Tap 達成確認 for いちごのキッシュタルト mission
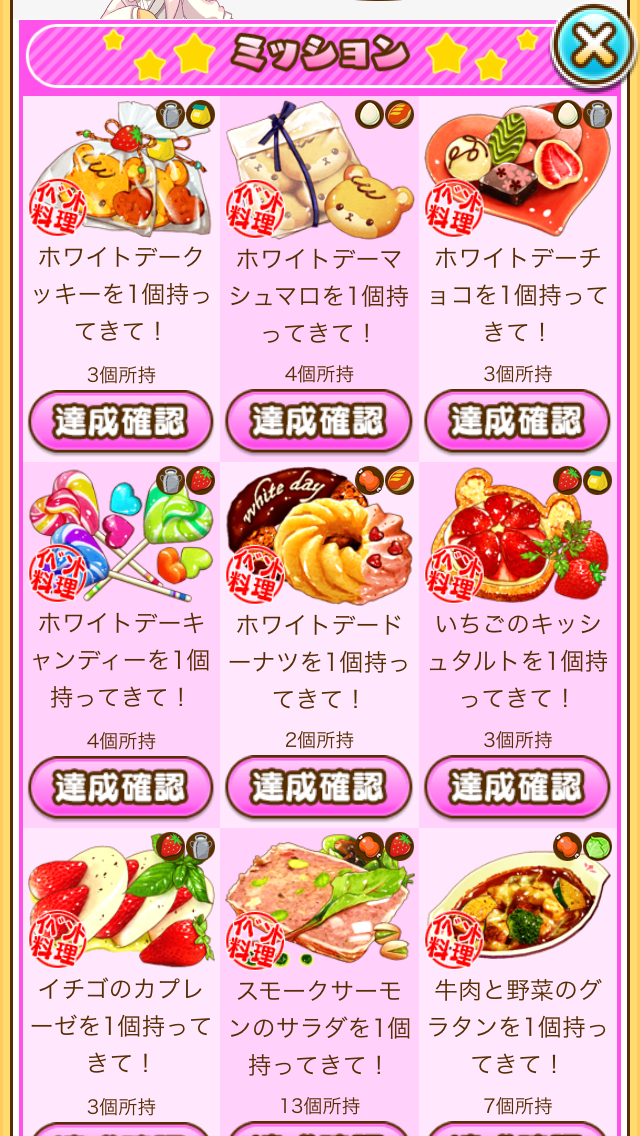This screenshot has width=640, height=1136. 517,787
